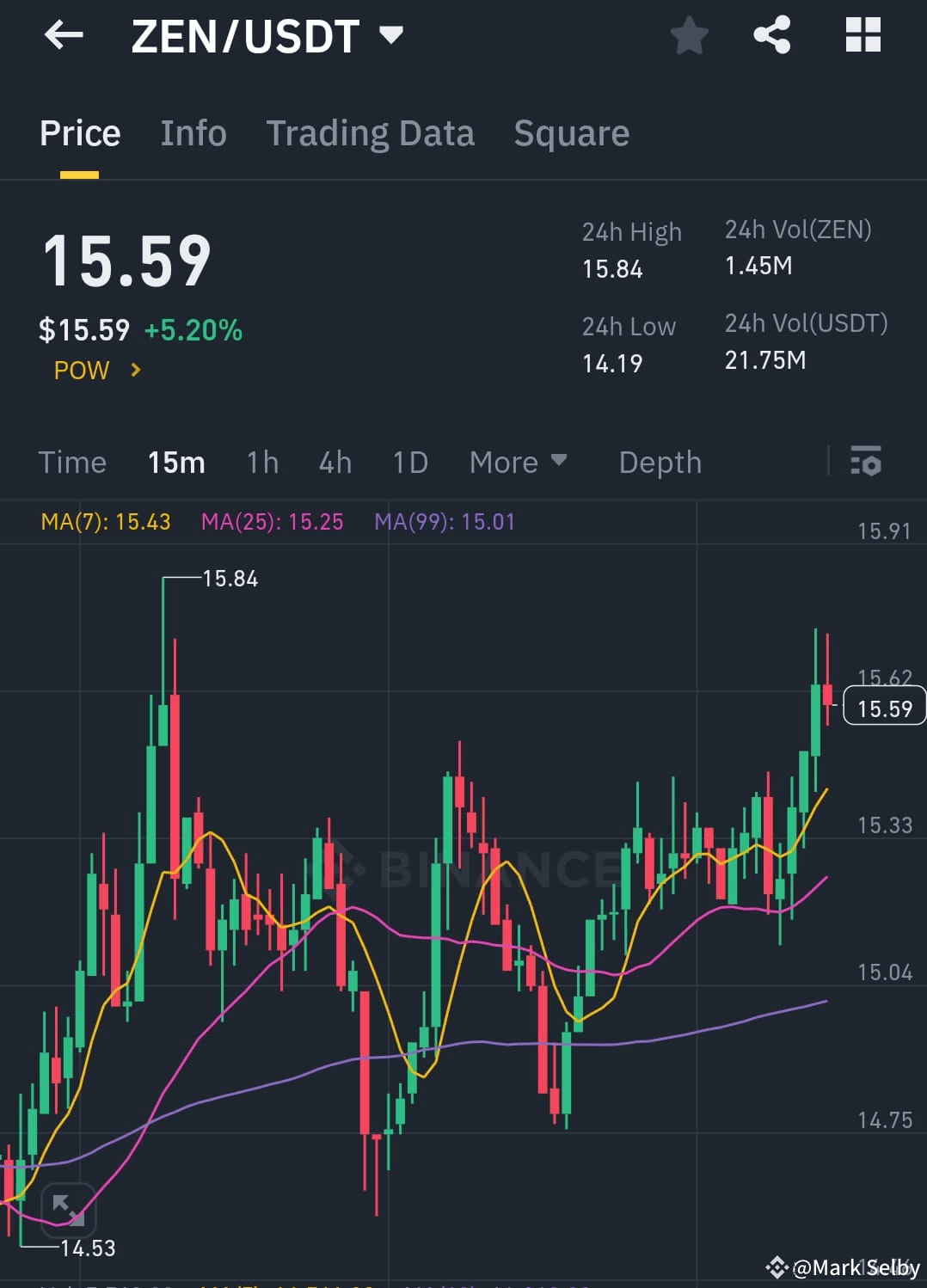Switch chart to 1D interval
The height and width of the screenshot is (1288, 927).
click(x=410, y=462)
